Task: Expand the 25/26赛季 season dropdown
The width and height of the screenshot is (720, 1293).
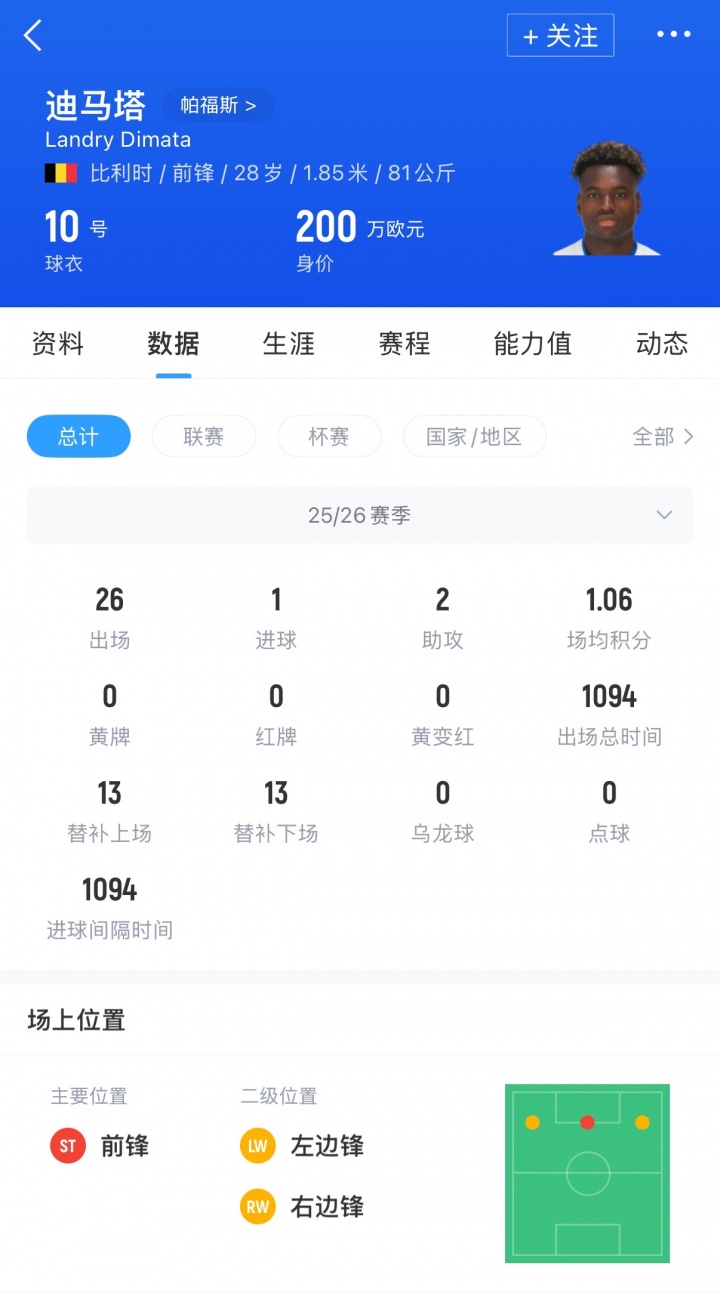Action: 360,515
